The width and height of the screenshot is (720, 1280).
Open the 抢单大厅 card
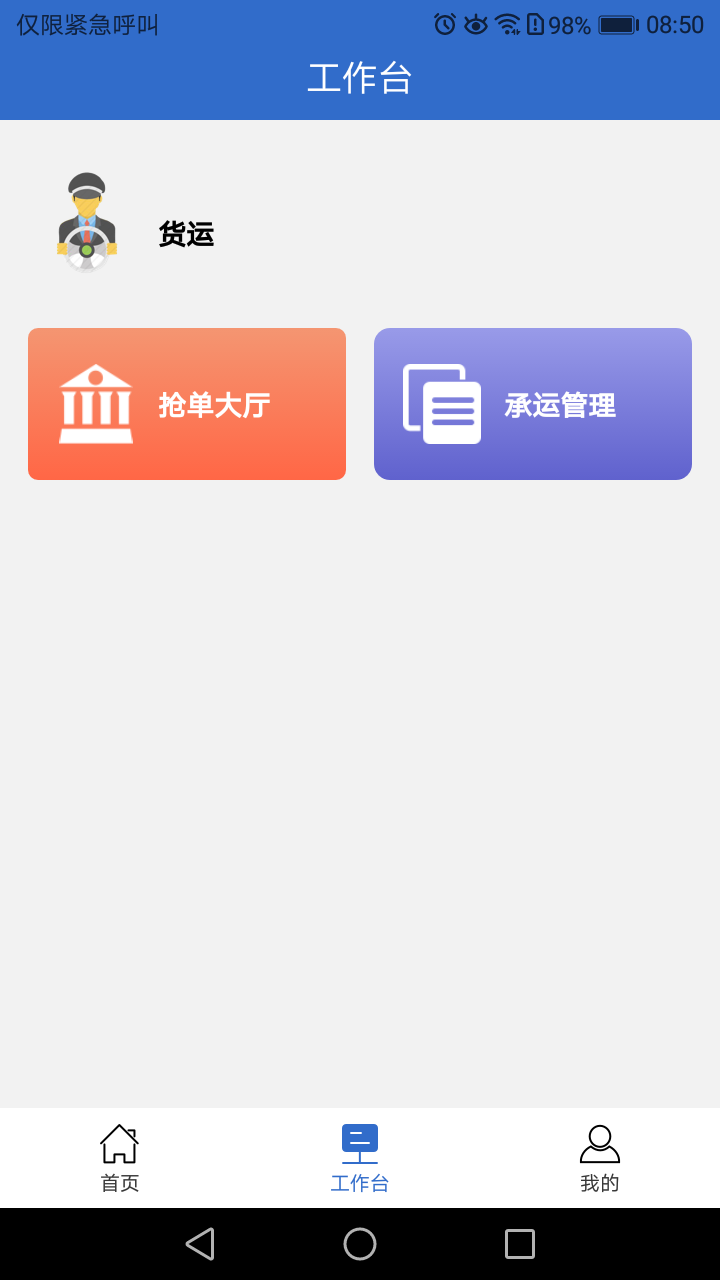click(187, 404)
